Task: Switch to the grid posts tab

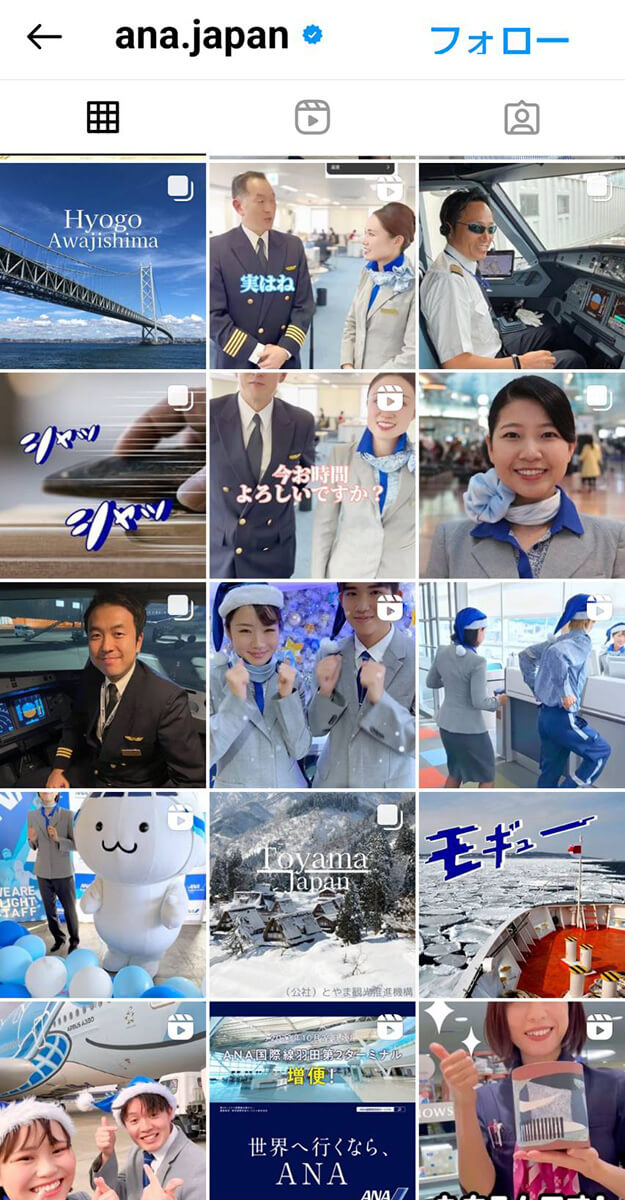Action: click(103, 118)
